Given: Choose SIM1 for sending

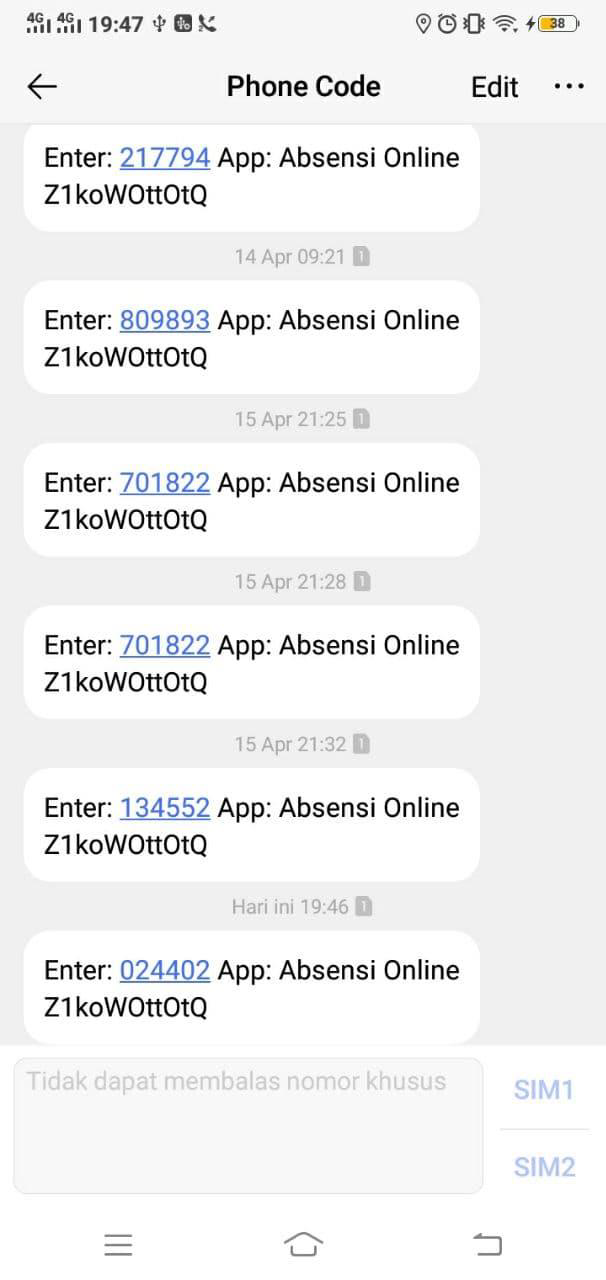Looking at the screenshot, I should pos(544,1090).
